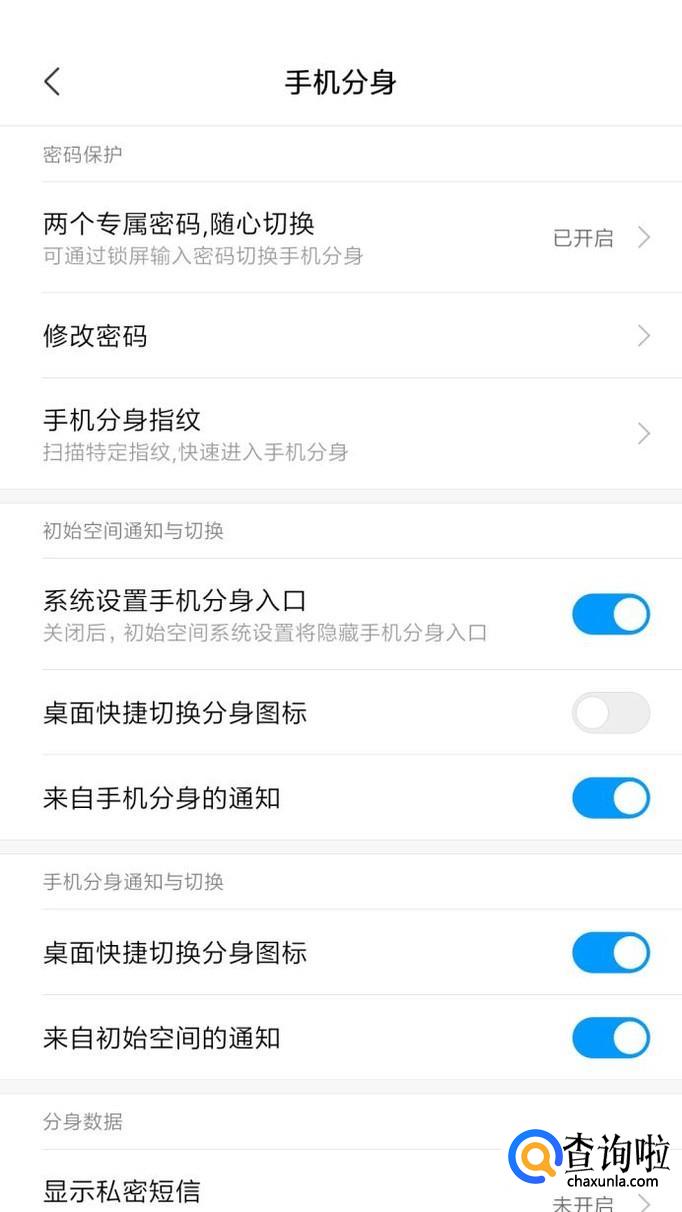The width and height of the screenshot is (682, 1212).
Task: Open 手机分身指纹 settings
Action: (x=340, y=433)
